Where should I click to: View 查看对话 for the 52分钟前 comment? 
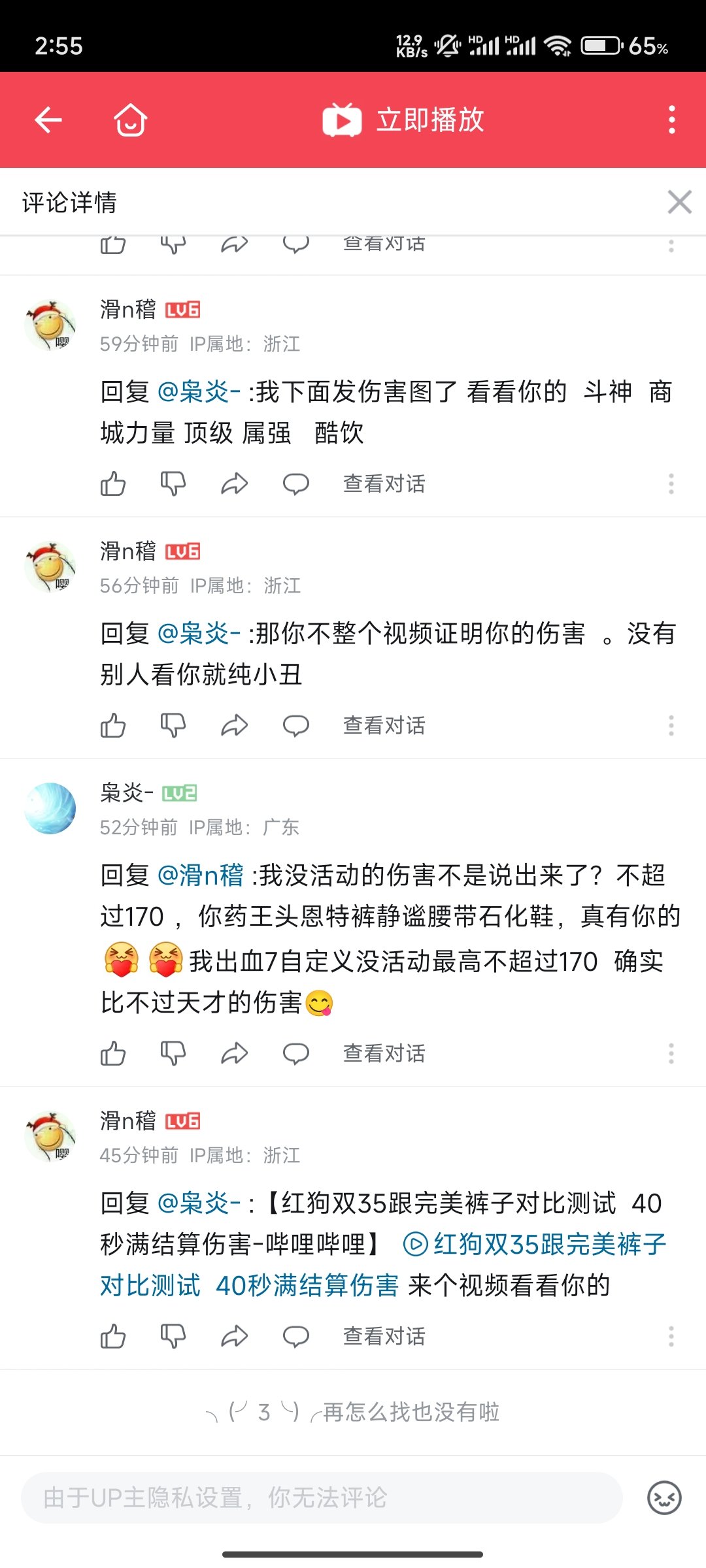[x=384, y=1054]
